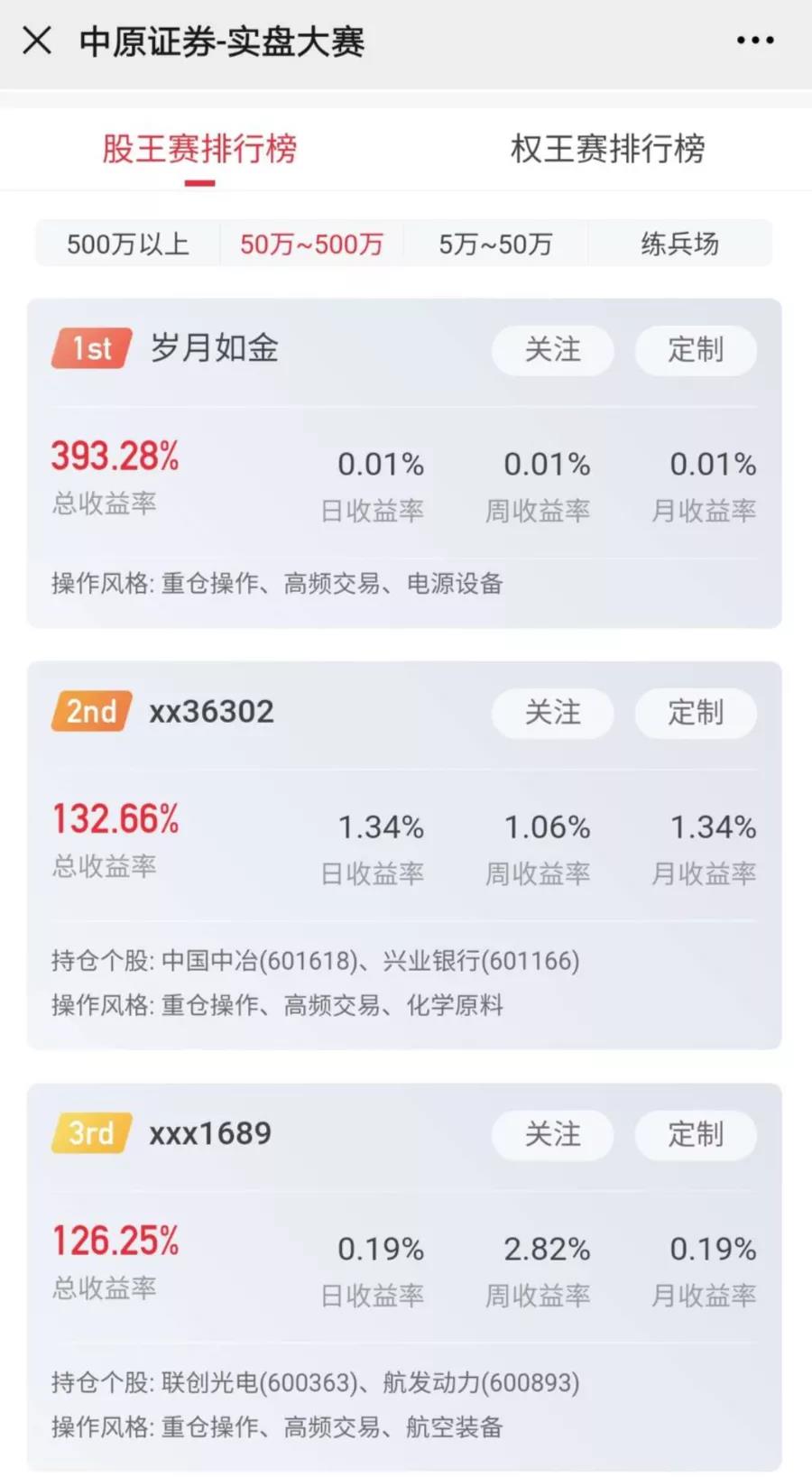Follow 岁月如金 with 关注 button

coord(552,349)
